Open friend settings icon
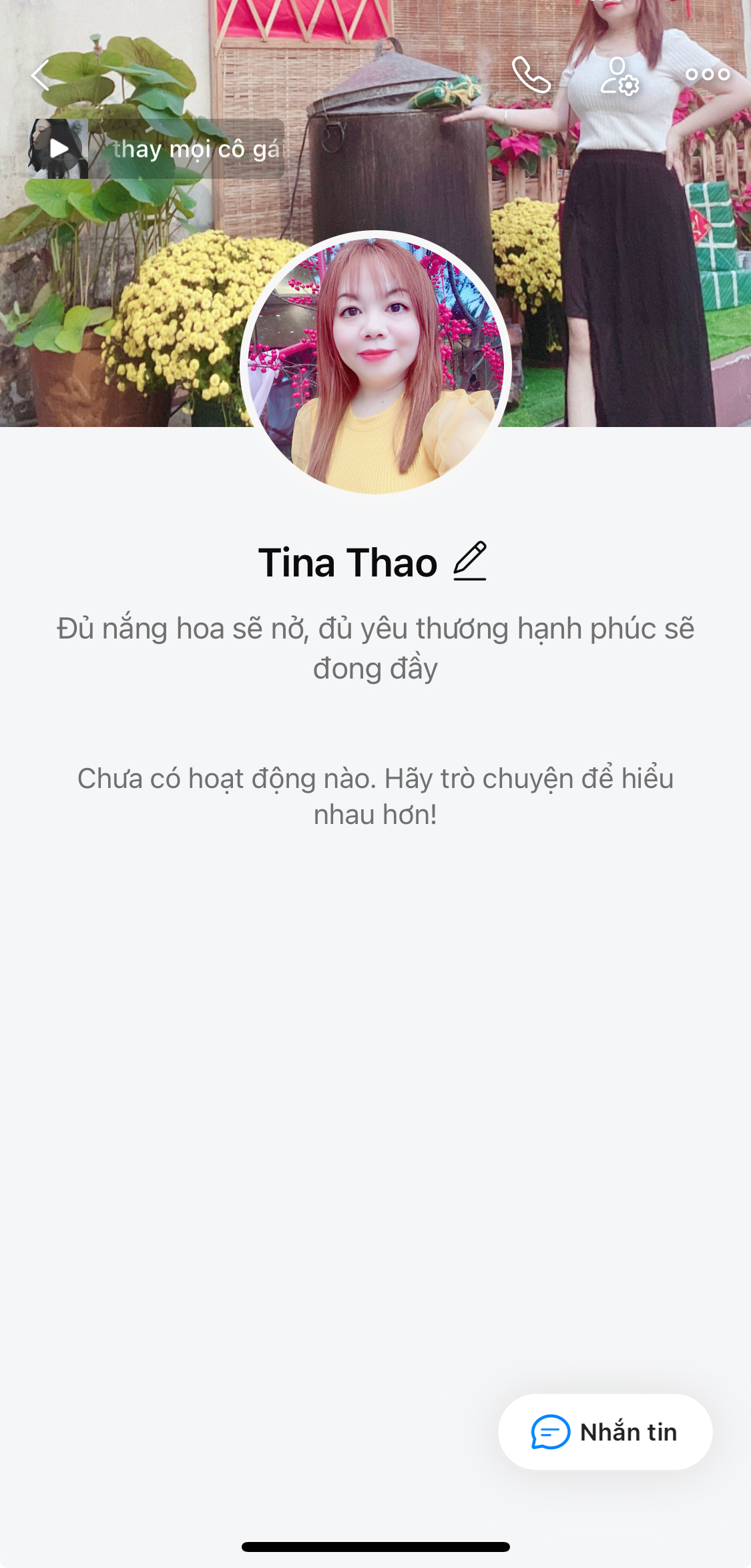751x1568 pixels. point(619,76)
